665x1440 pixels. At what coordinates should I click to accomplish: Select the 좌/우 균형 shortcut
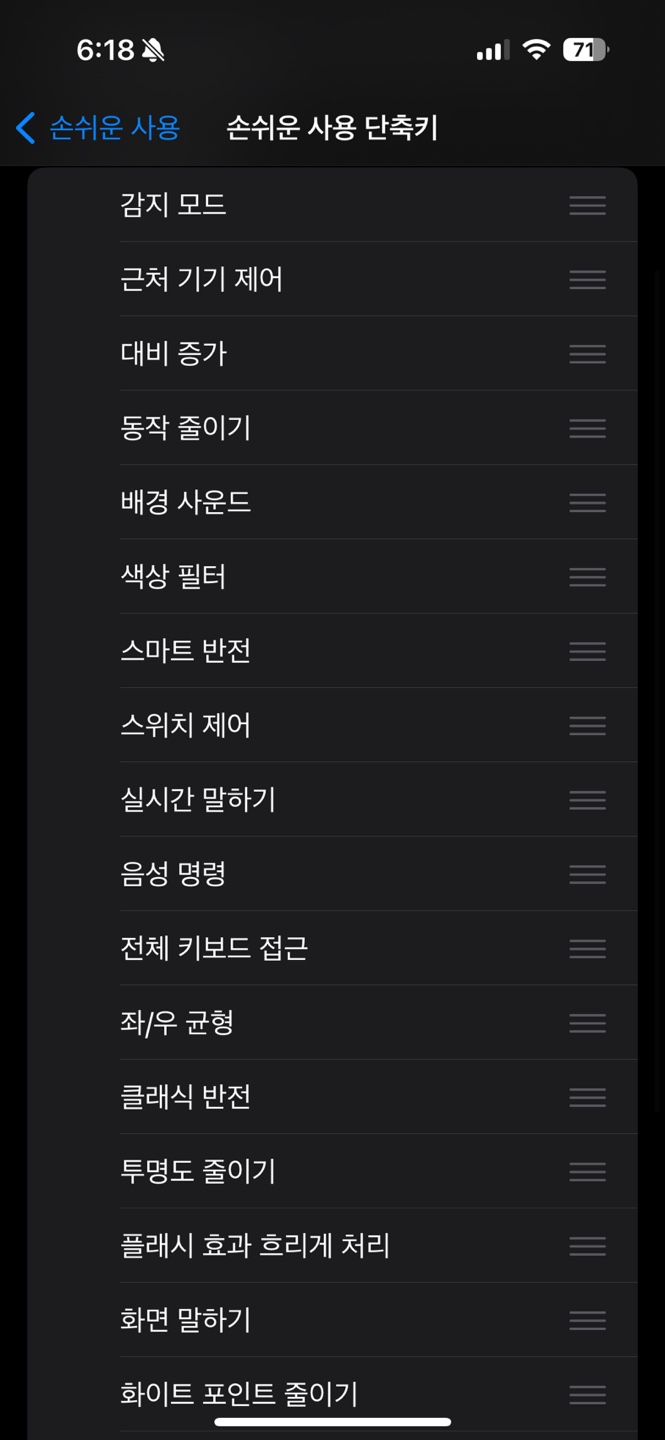point(177,1022)
